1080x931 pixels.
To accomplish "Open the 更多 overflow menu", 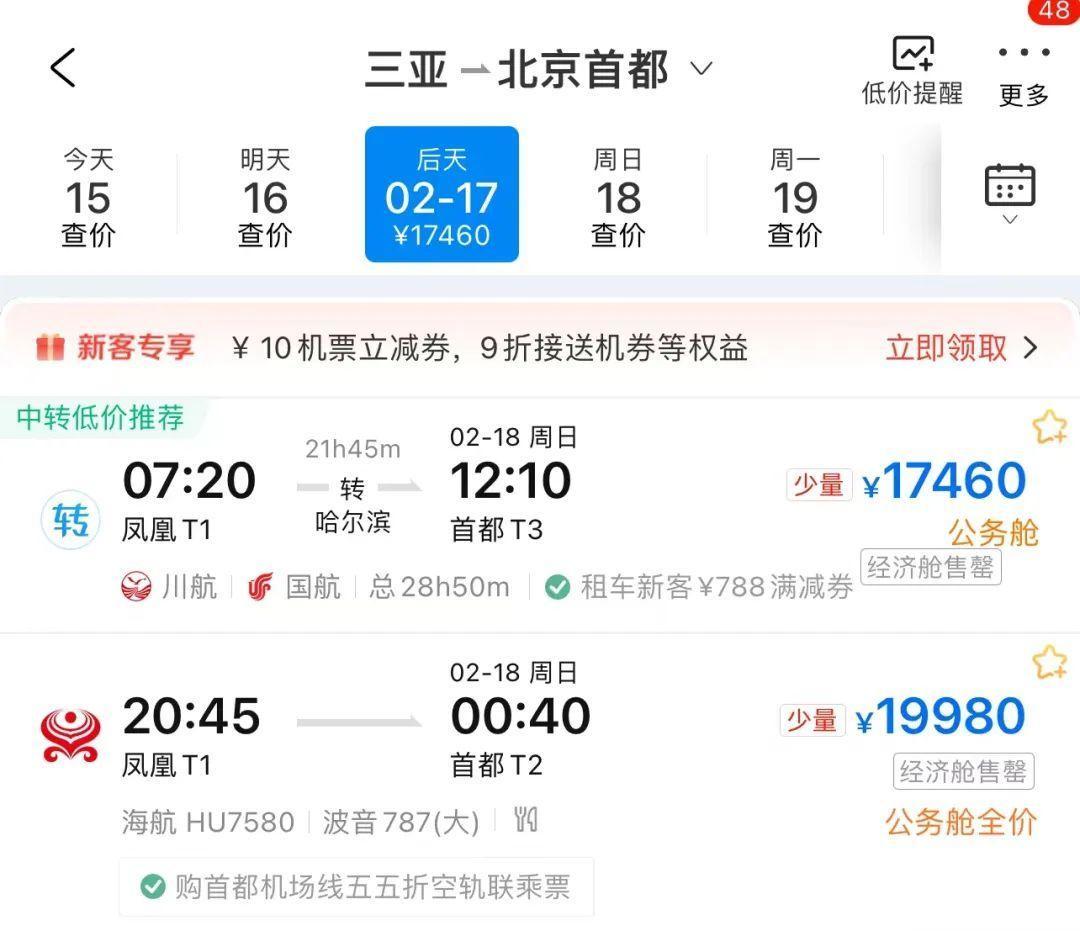I will click(1023, 73).
